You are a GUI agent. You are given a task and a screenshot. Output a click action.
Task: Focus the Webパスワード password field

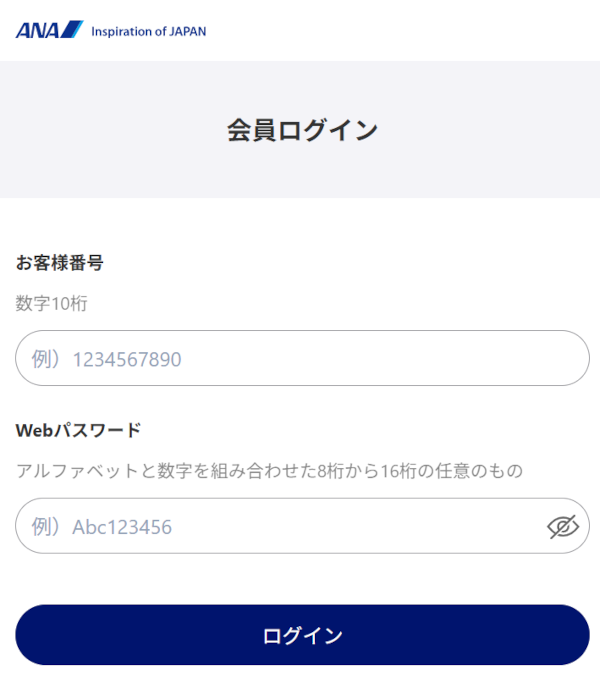[280, 526]
